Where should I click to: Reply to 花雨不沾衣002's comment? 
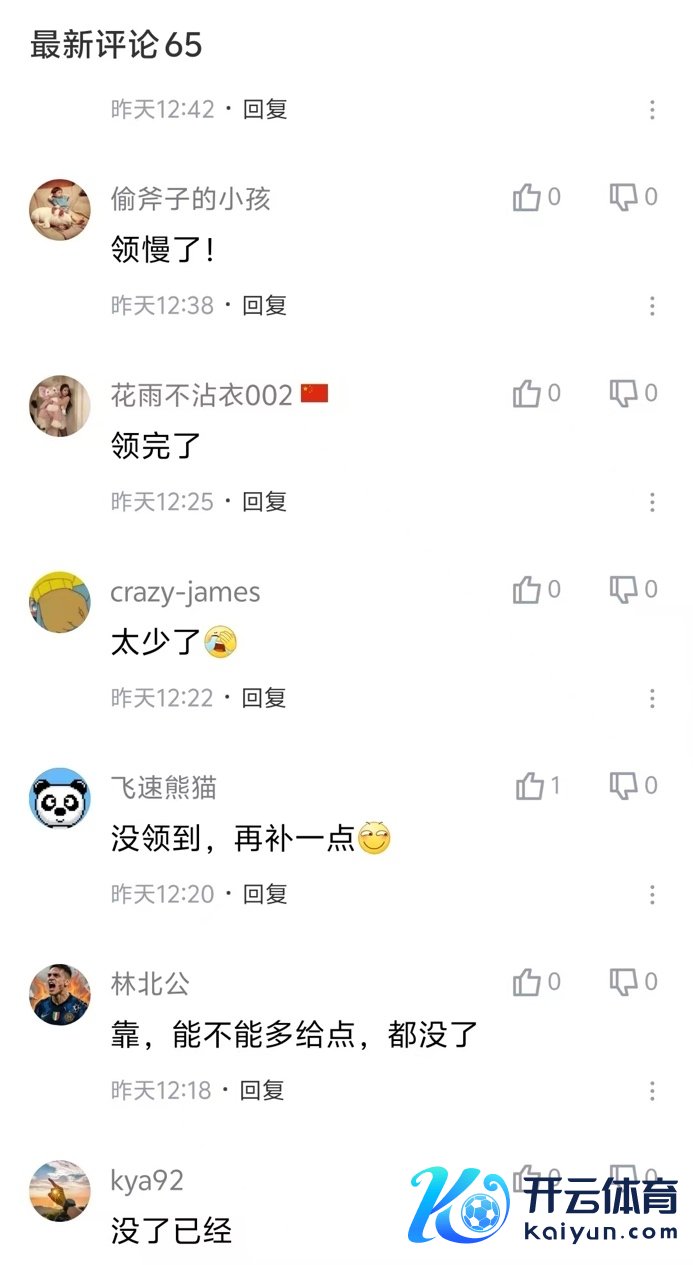(265, 501)
